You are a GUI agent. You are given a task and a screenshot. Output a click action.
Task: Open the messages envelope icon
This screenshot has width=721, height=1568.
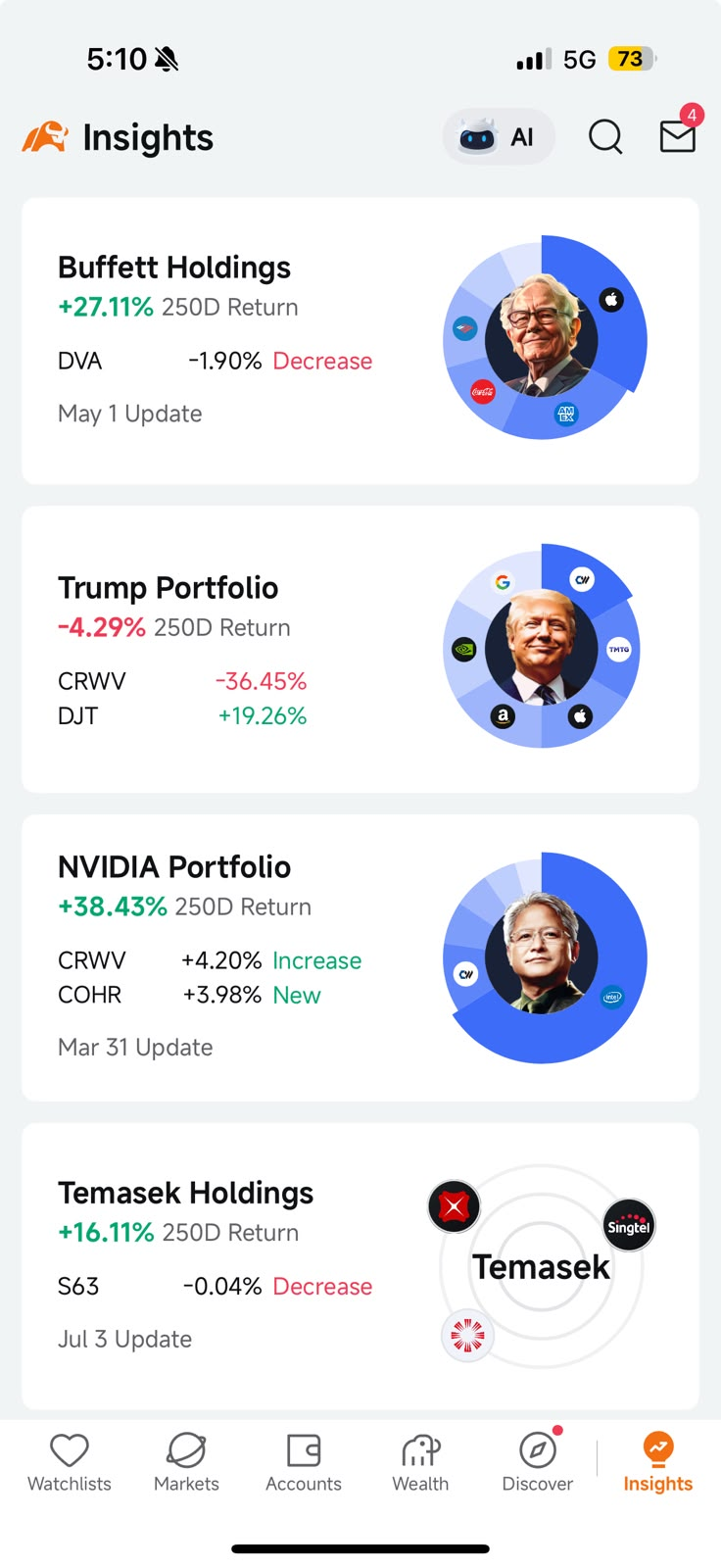click(x=678, y=136)
